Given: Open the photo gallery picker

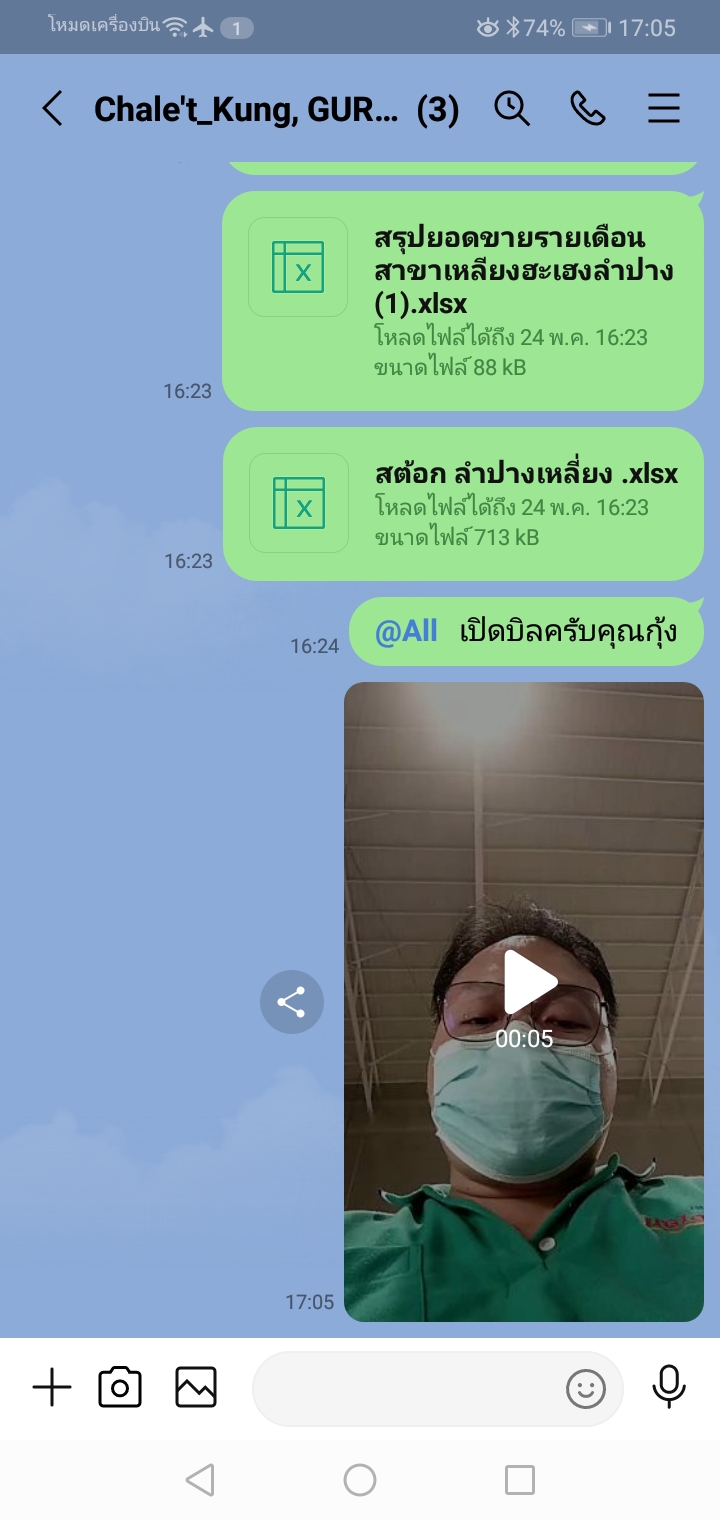Looking at the screenshot, I should [x=196, y=1388].
